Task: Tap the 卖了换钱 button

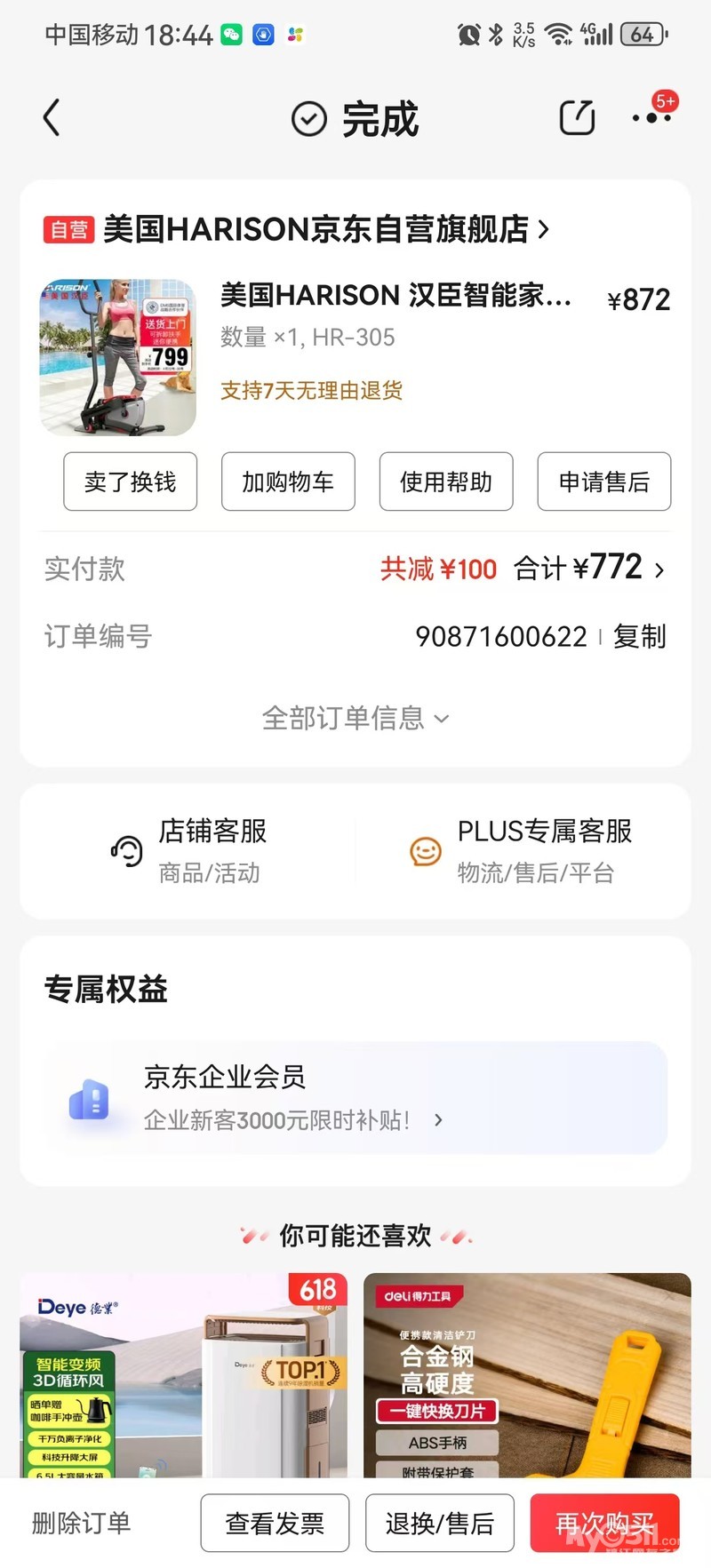Action: pyautogui.click(x=130, y=482)
